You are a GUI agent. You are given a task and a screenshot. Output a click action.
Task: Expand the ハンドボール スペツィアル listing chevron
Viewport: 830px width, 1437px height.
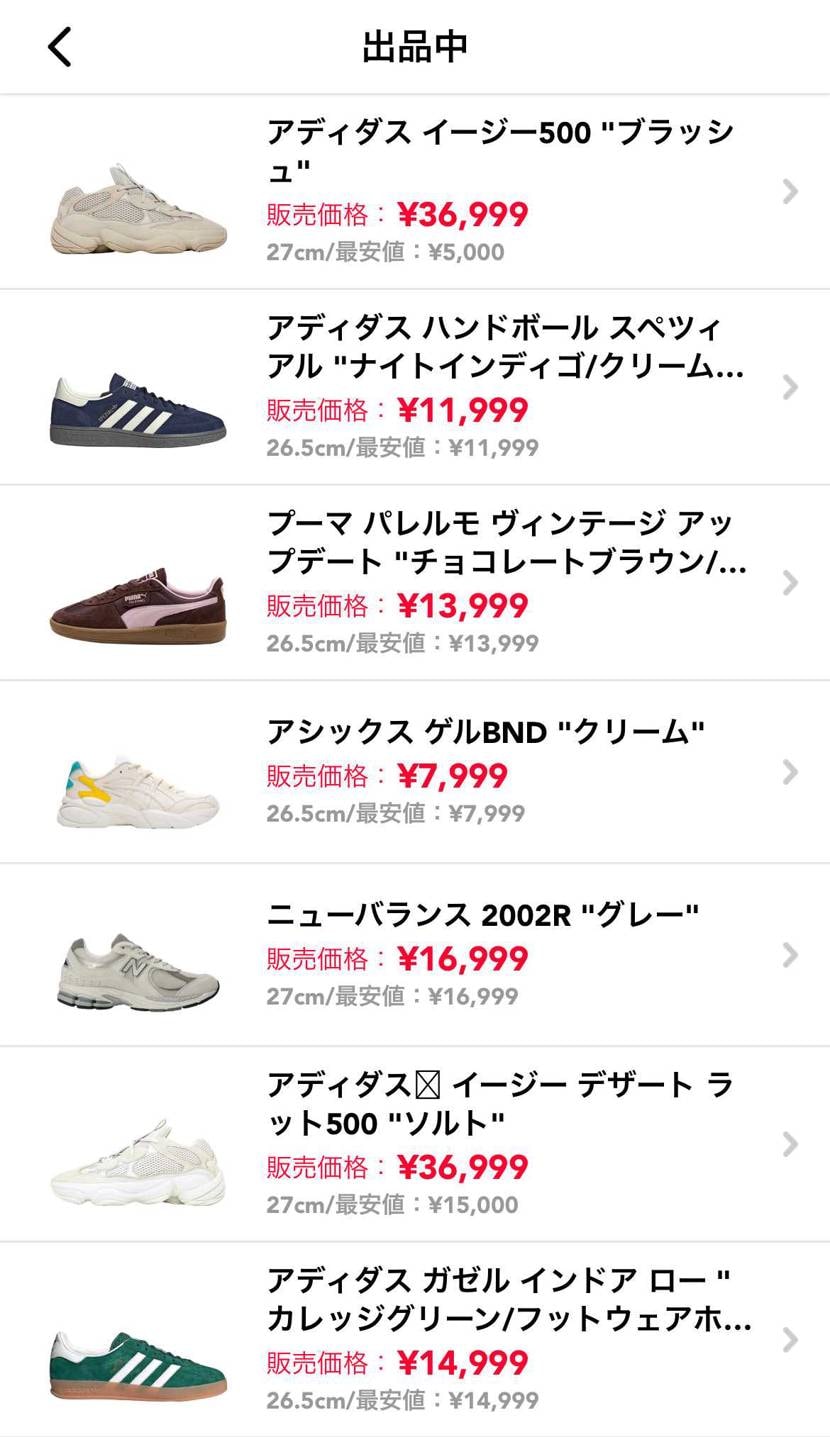(789, 386)
